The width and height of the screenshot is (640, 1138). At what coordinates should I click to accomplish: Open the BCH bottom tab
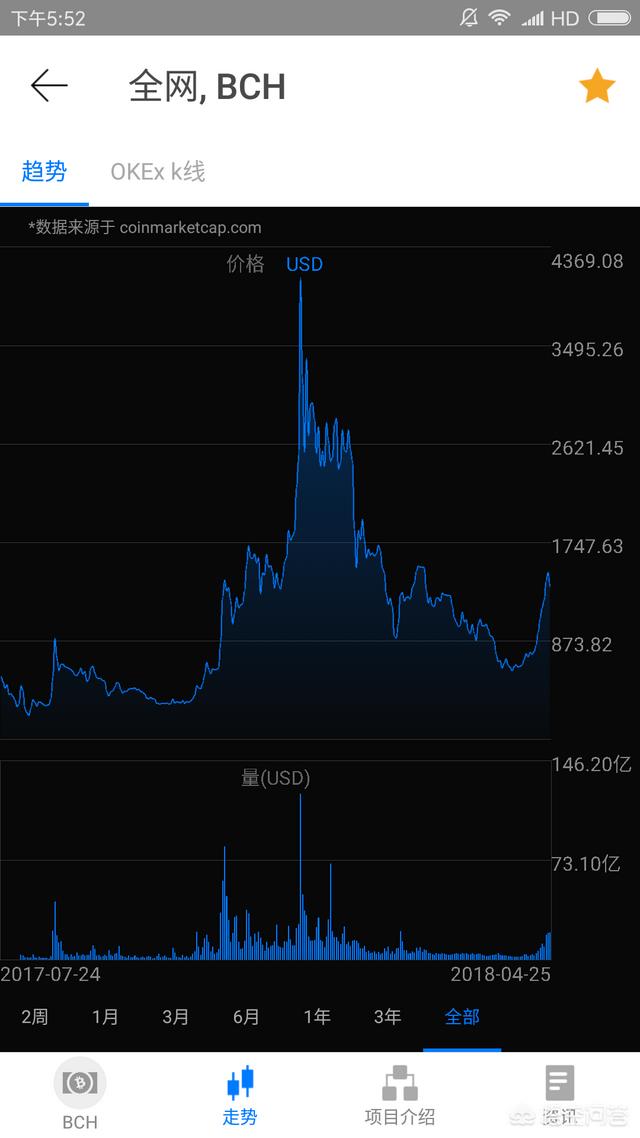[80, 1095]
